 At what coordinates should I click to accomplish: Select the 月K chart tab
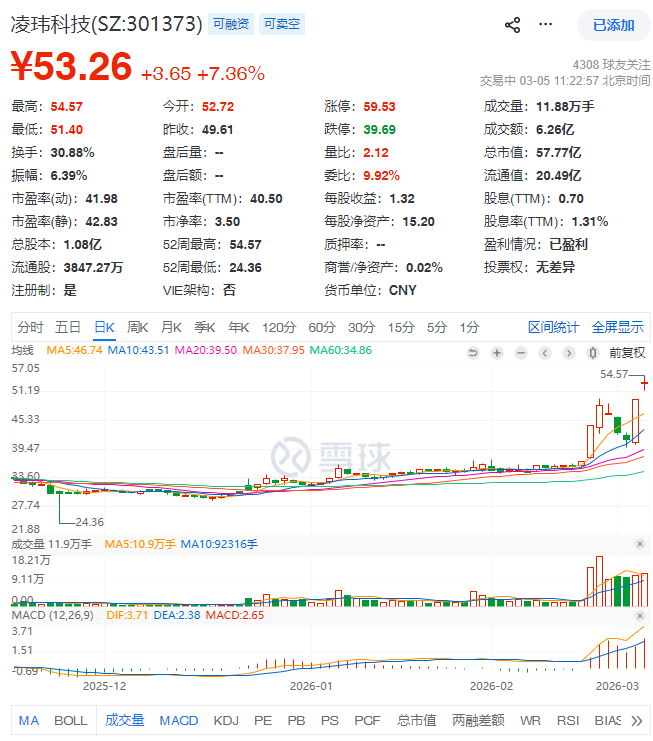click(x=171, y=327)
